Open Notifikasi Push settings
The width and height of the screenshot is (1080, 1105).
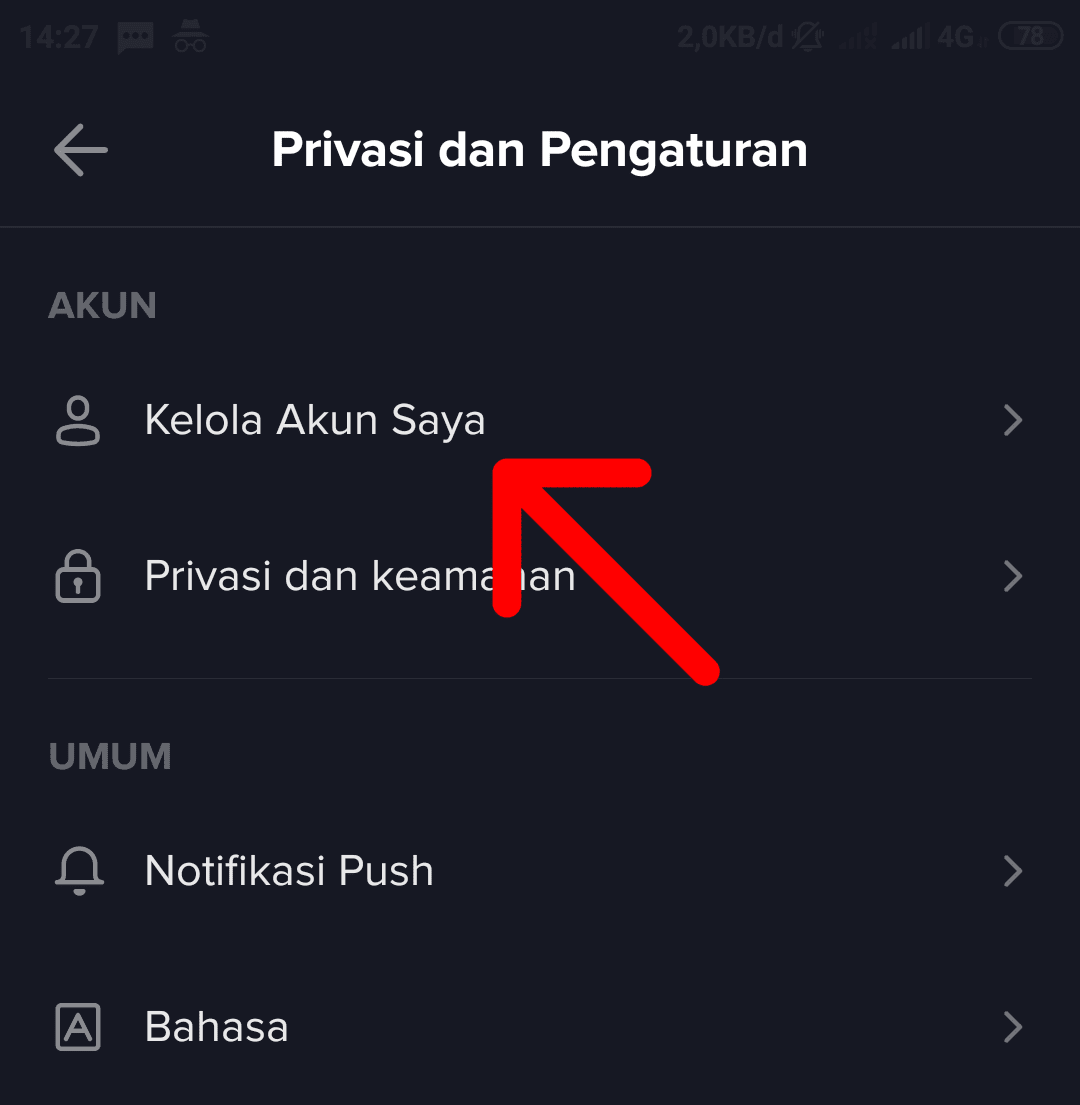(x=289, y=871)
